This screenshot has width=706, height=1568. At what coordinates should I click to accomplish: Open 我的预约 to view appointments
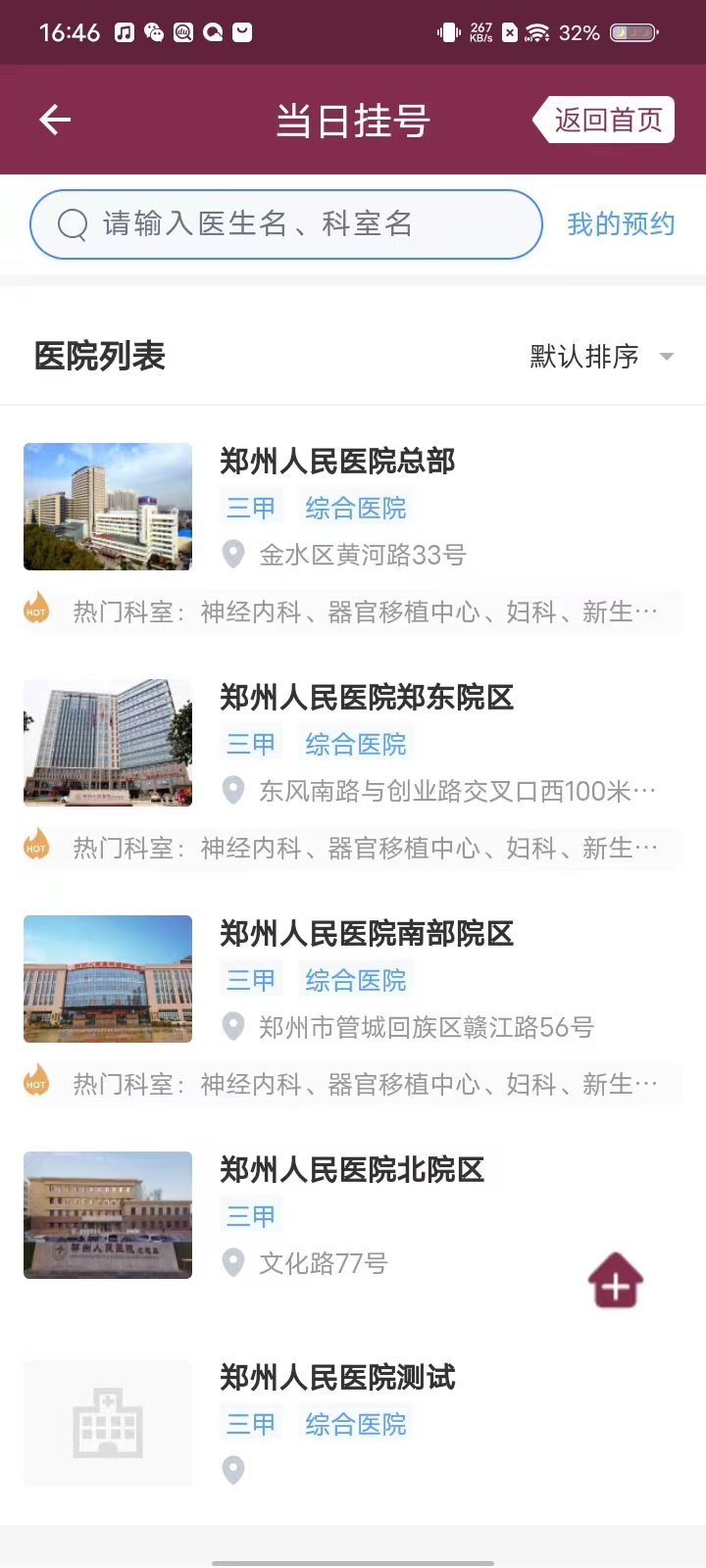(x=621, y=223)
